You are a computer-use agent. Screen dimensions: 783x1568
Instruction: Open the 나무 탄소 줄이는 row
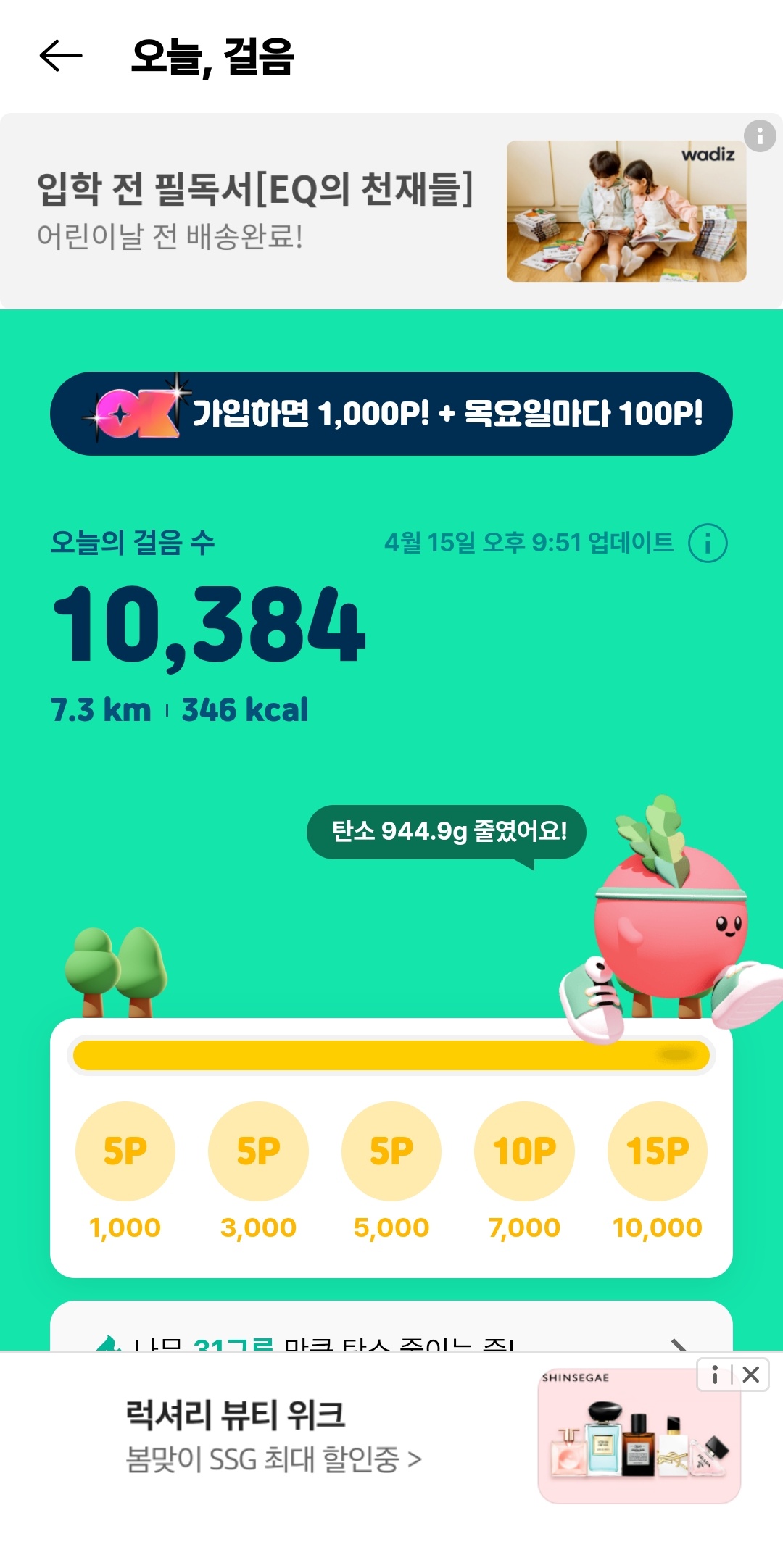point(391,1338)
